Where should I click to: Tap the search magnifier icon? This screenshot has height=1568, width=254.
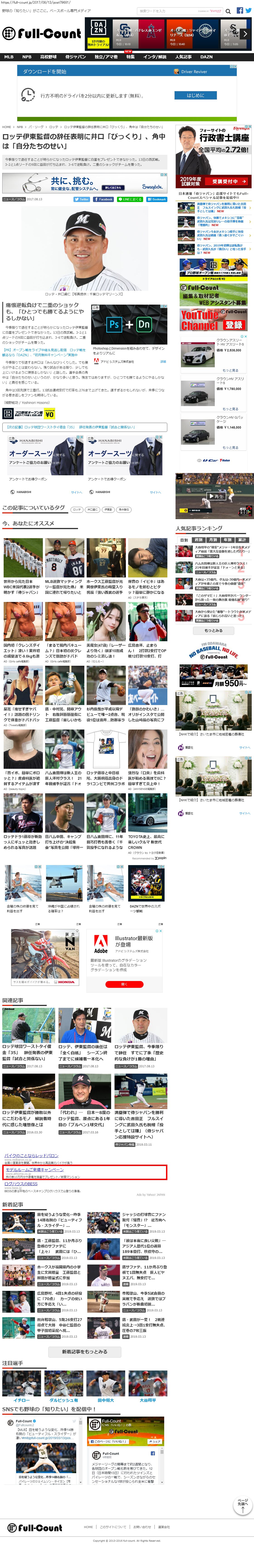coord(228,11)
